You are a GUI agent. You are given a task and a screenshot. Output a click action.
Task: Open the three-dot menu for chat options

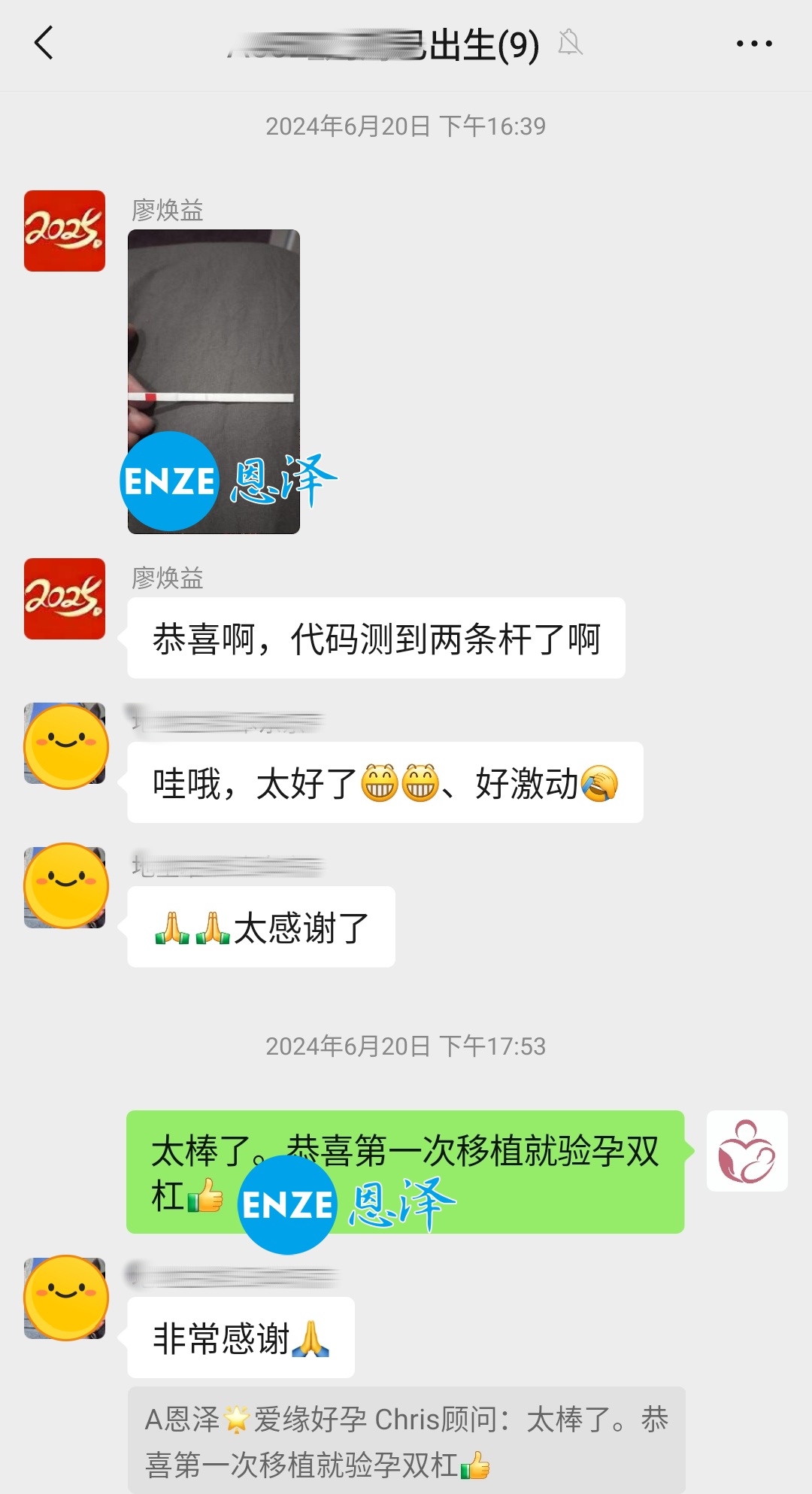click(755, 43)
